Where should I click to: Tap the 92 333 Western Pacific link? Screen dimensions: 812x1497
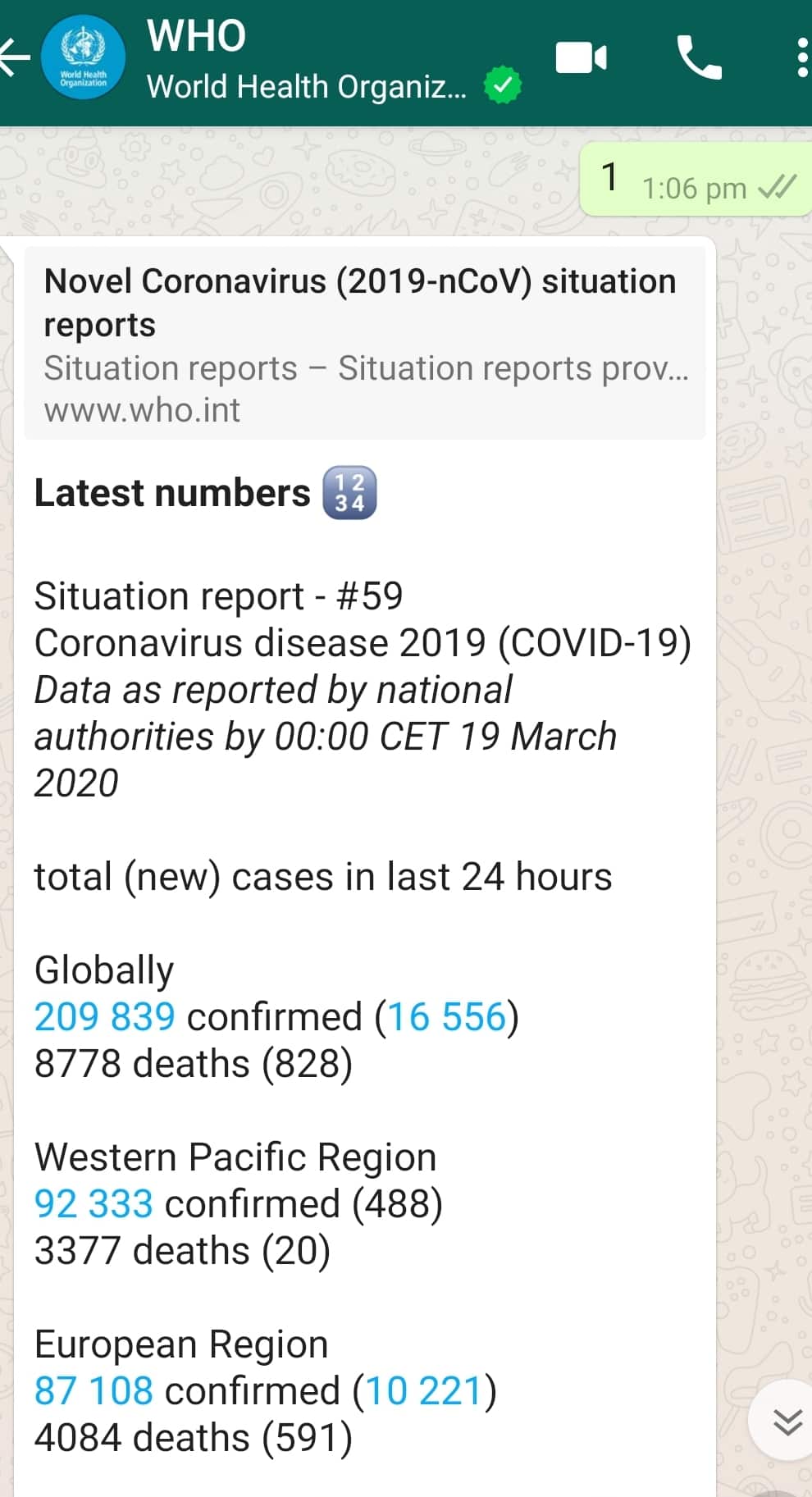tap(93, 1203)
